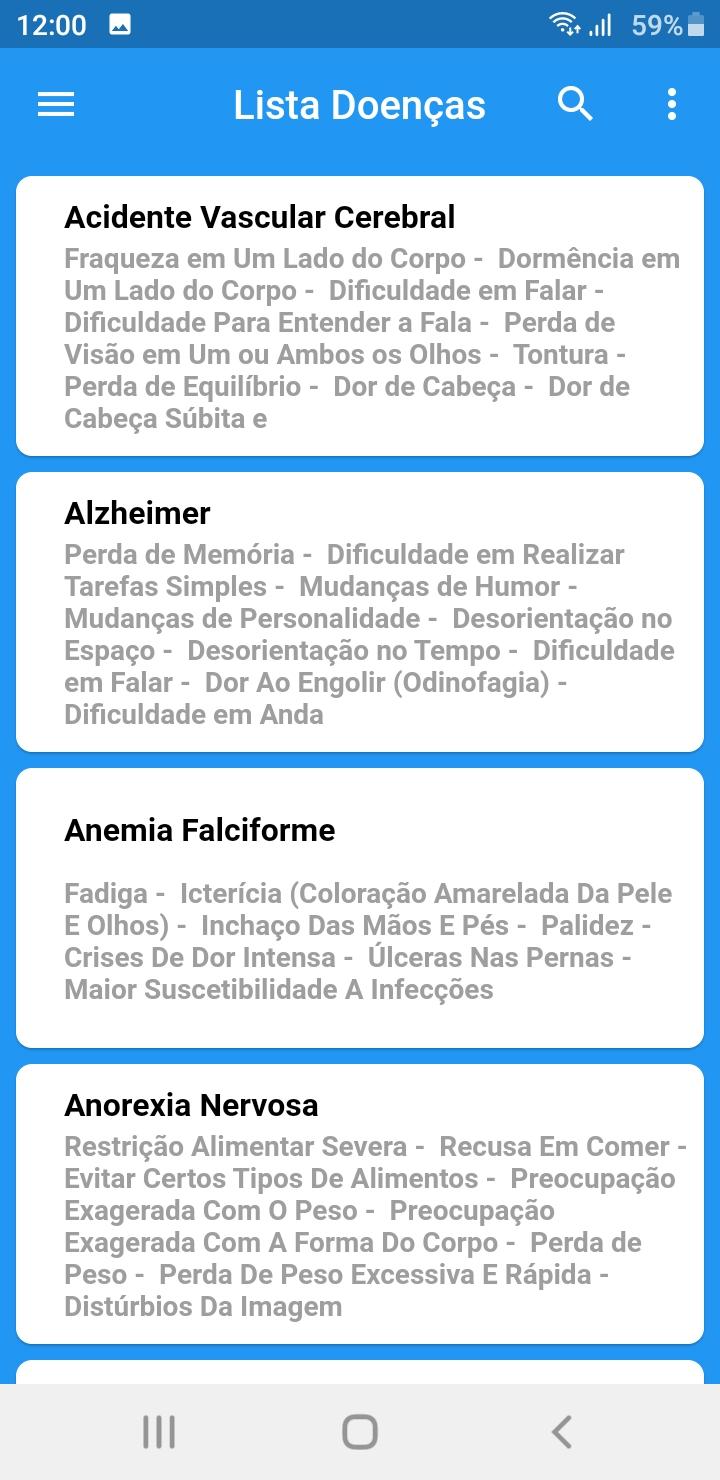
Task: Search the disease list
Action: [x=575, y=104]
